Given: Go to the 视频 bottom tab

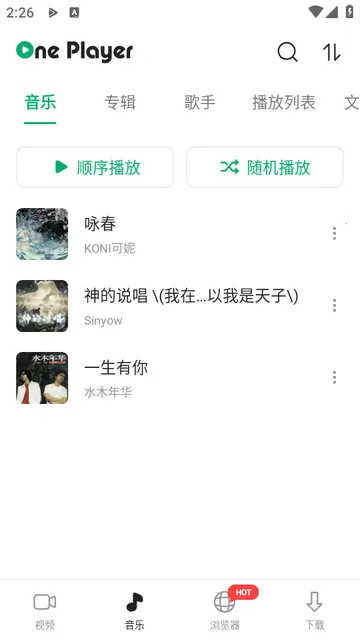Looking at the screenshot, I should click(45, 610).
